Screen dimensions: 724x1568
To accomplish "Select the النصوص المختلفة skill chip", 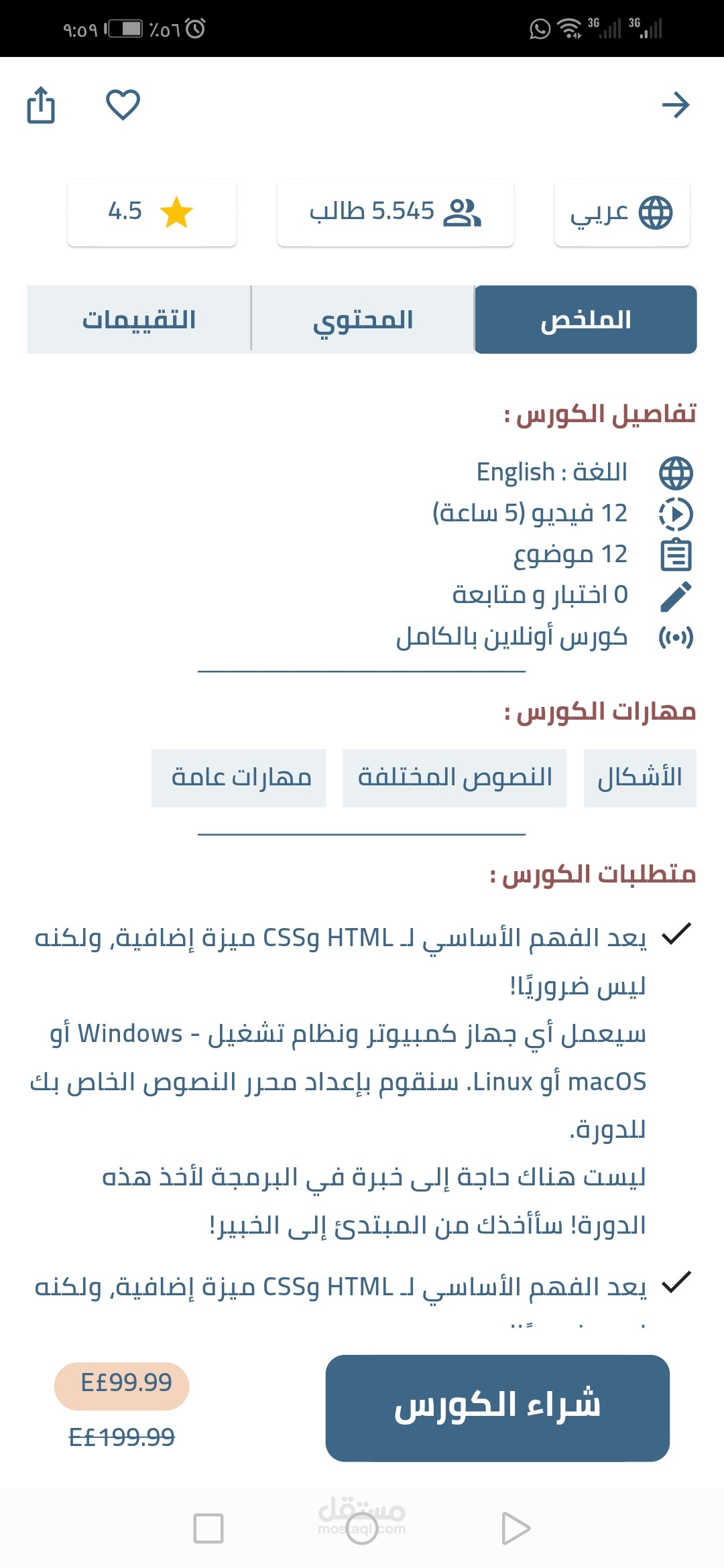I will coord(455,778).
